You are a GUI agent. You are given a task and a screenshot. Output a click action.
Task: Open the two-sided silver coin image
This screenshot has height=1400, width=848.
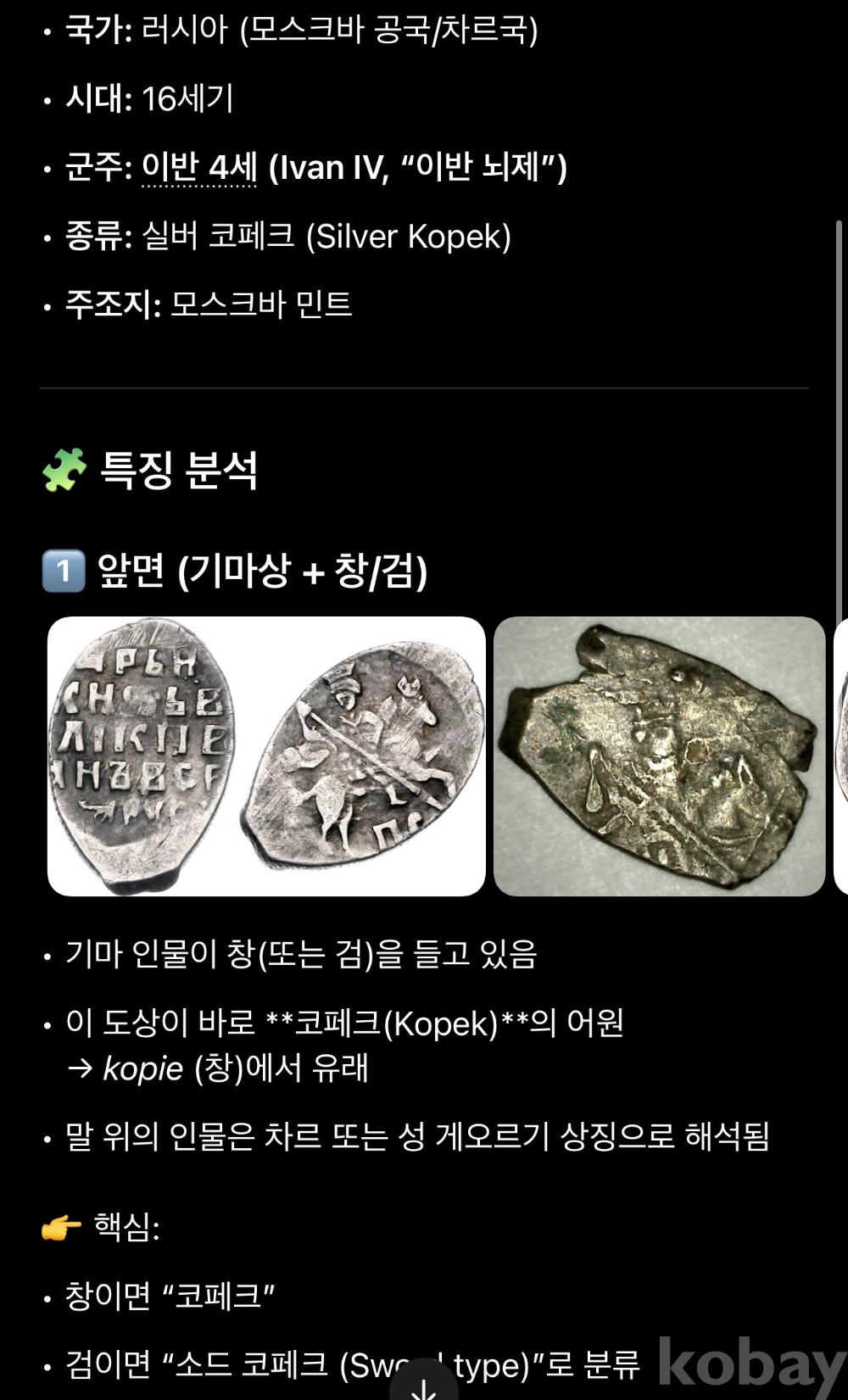coord(266,756)
